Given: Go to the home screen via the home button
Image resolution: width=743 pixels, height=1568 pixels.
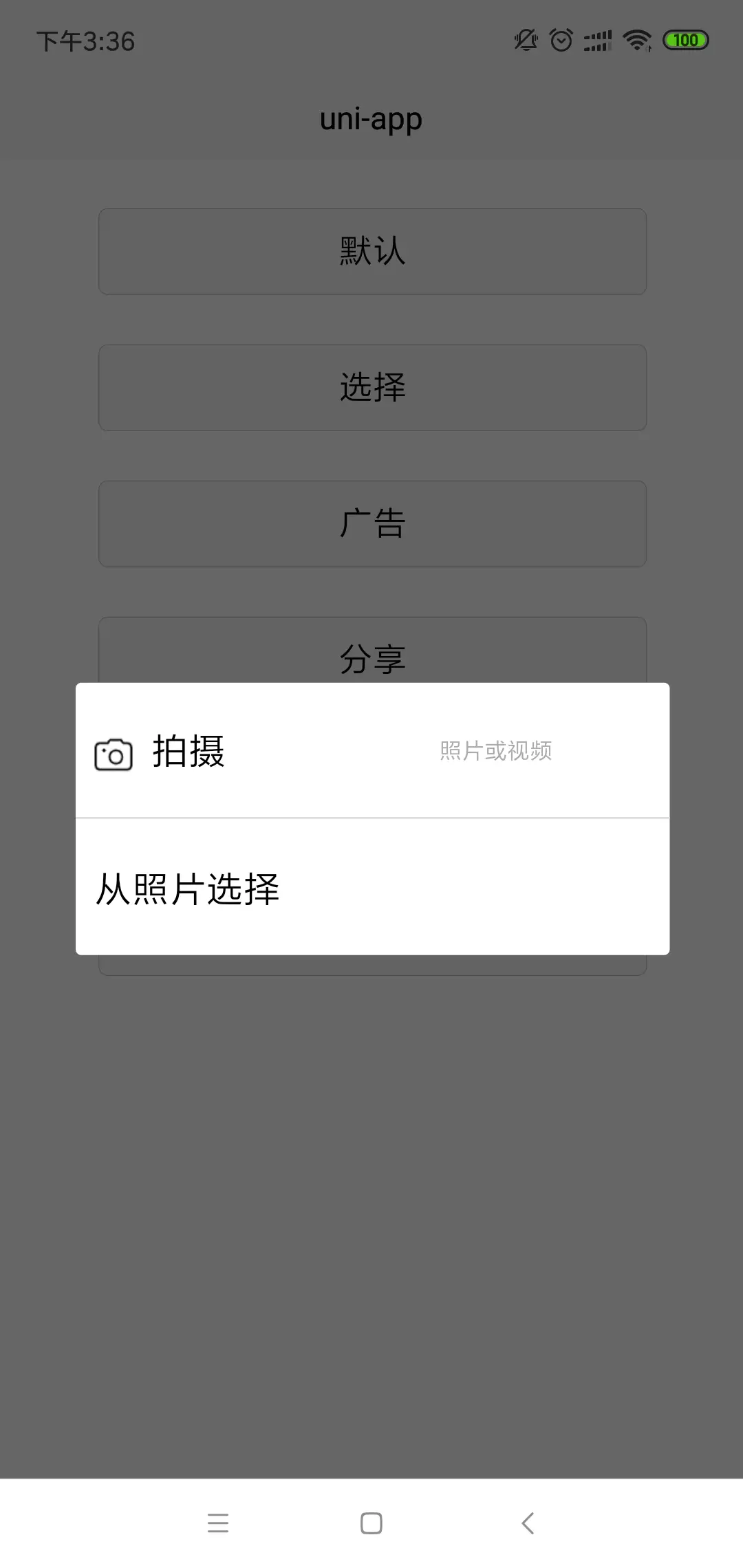Looking at the screenshot, I should pos(371,1523).
